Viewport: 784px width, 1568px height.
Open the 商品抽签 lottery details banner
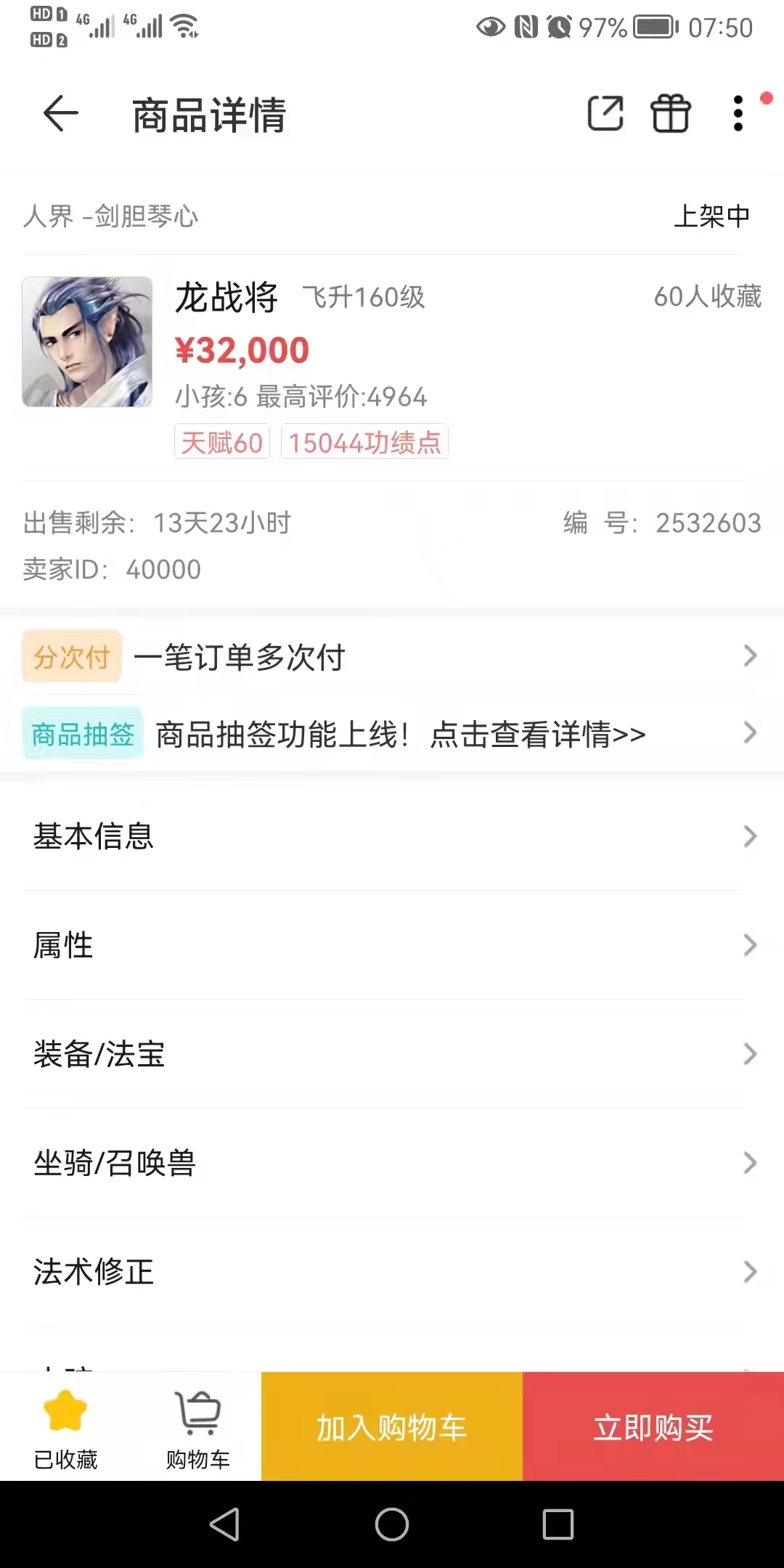[392, 733]
